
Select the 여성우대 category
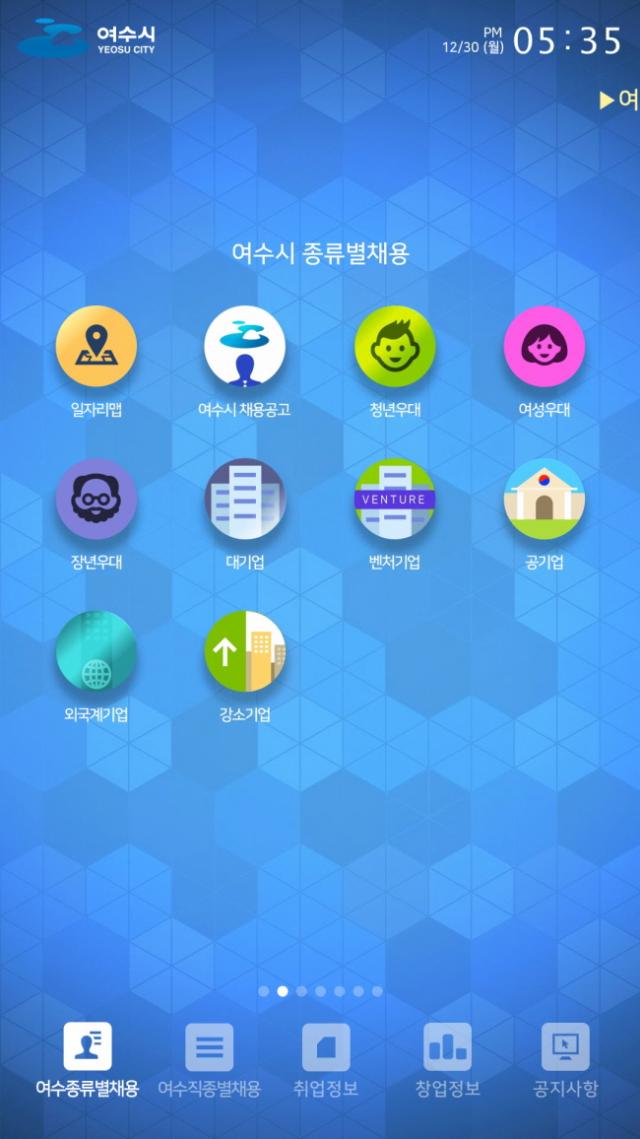(x=544, y=346)
